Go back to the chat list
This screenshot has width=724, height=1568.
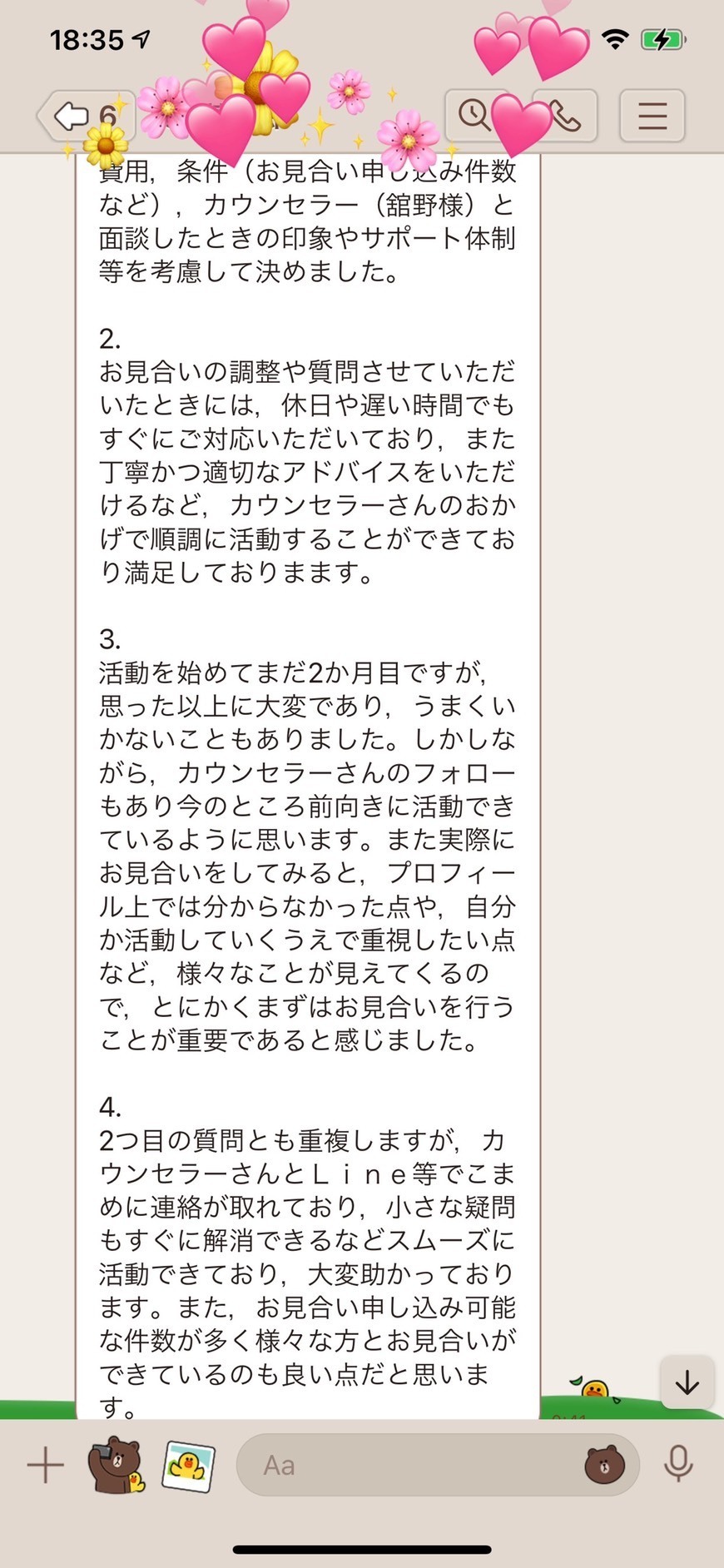click(73, 116)
